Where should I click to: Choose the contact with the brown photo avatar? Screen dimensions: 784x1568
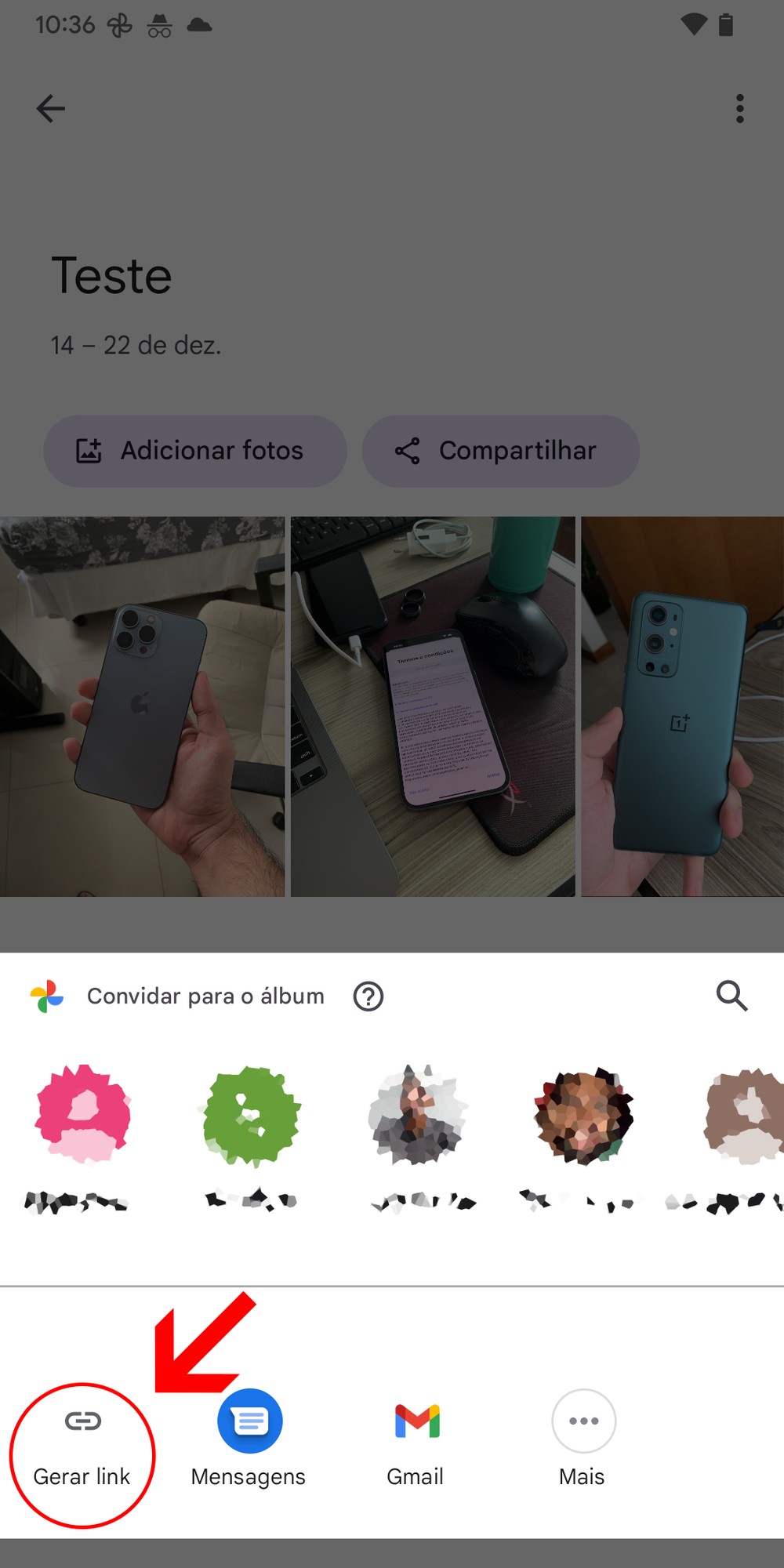(x=583, y=1114)
